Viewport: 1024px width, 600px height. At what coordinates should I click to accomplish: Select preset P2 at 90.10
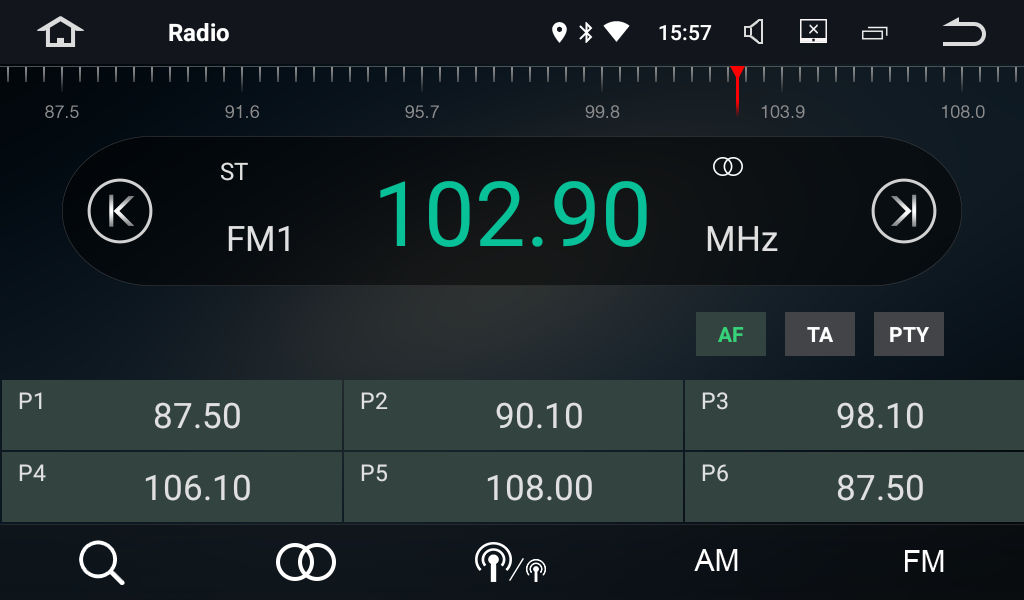[514, 415]
